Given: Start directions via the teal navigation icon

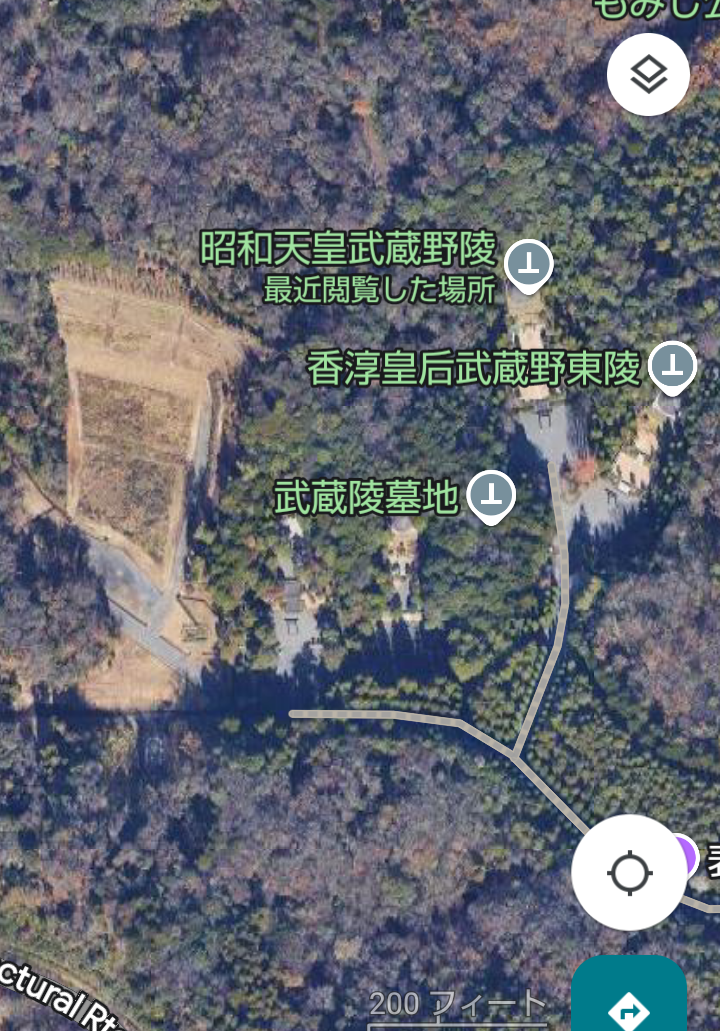Looking at the screenshot, I should (x=630, y=1010).
